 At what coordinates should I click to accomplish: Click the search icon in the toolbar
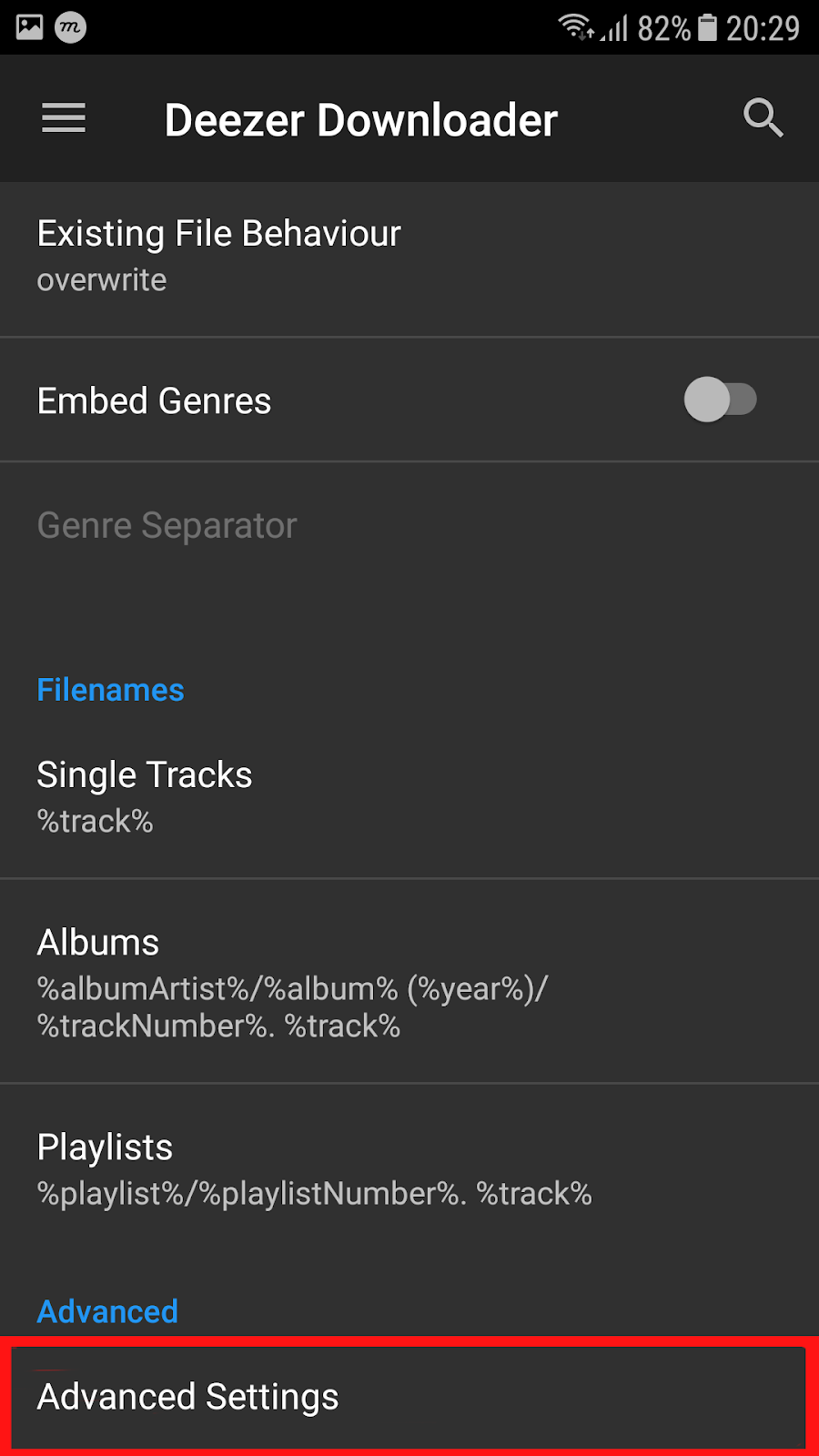coord(763,118)
